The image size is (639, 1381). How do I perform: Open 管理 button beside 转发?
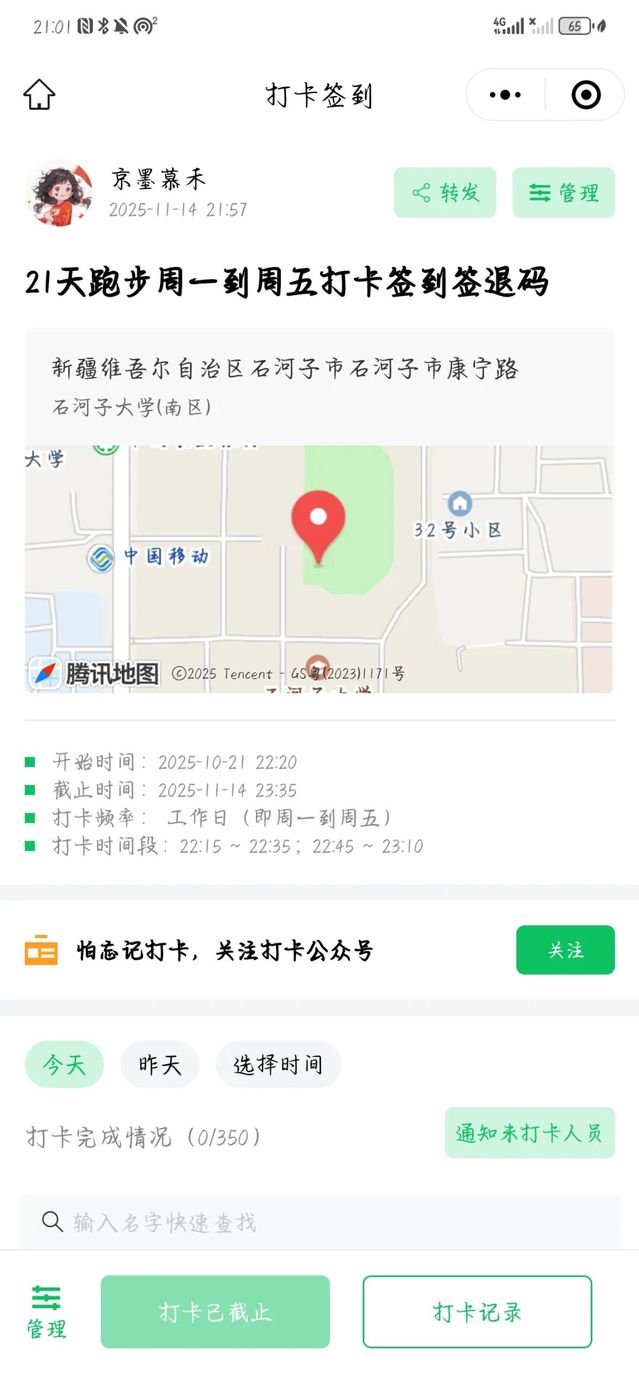pos(563,193)
